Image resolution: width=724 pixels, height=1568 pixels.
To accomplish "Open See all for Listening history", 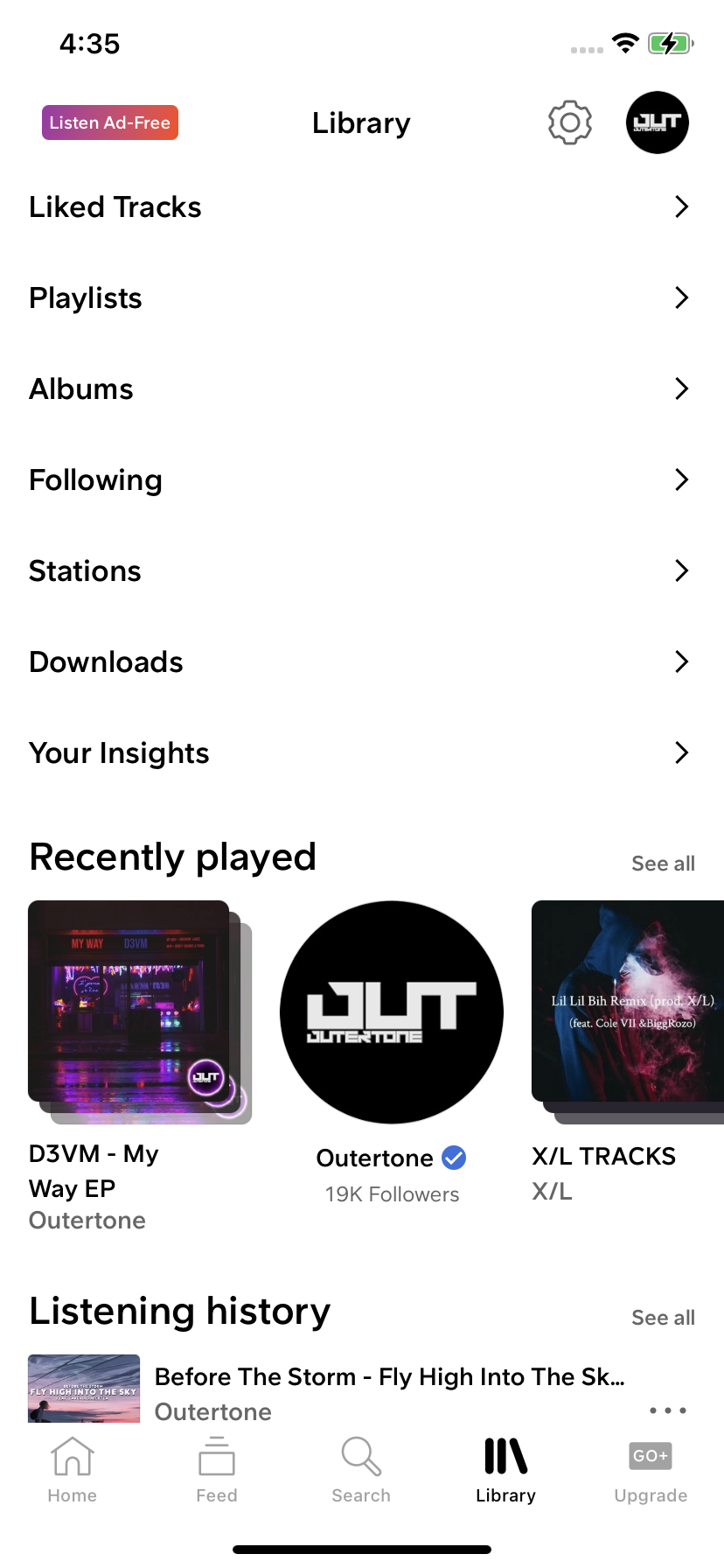I will [x=662, y=1317].
